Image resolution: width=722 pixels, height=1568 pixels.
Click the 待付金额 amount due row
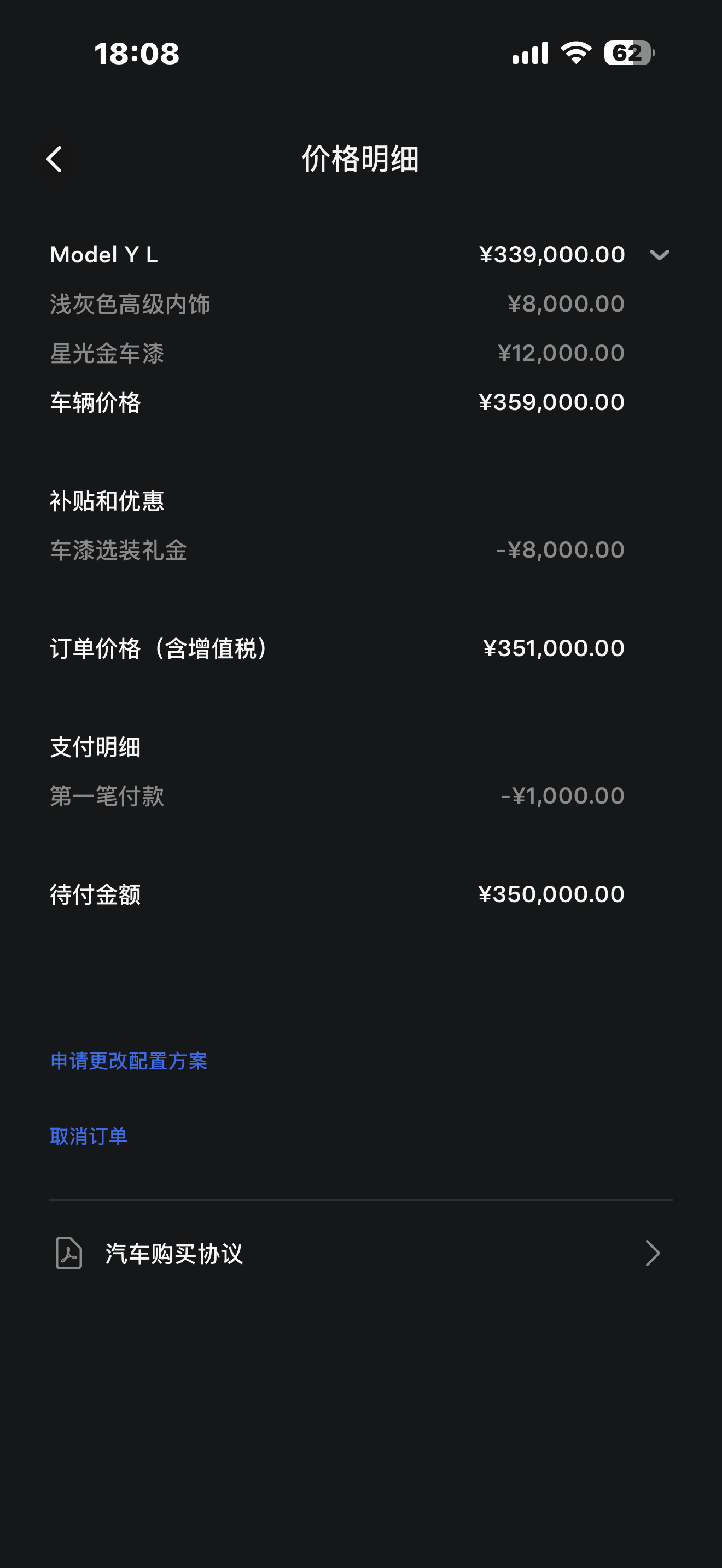[96, 894]
